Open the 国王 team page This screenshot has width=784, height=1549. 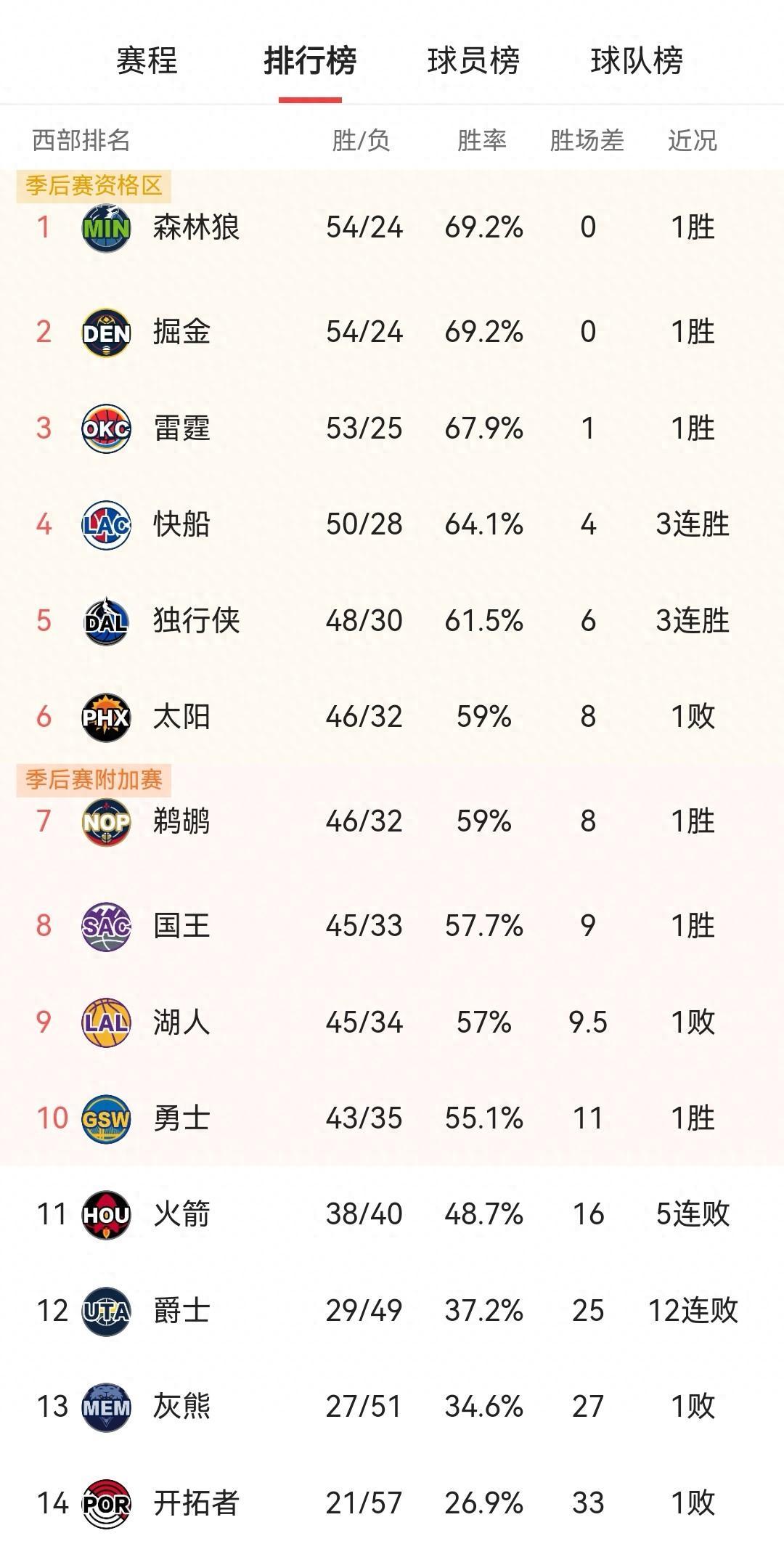[x=180, y=924]
